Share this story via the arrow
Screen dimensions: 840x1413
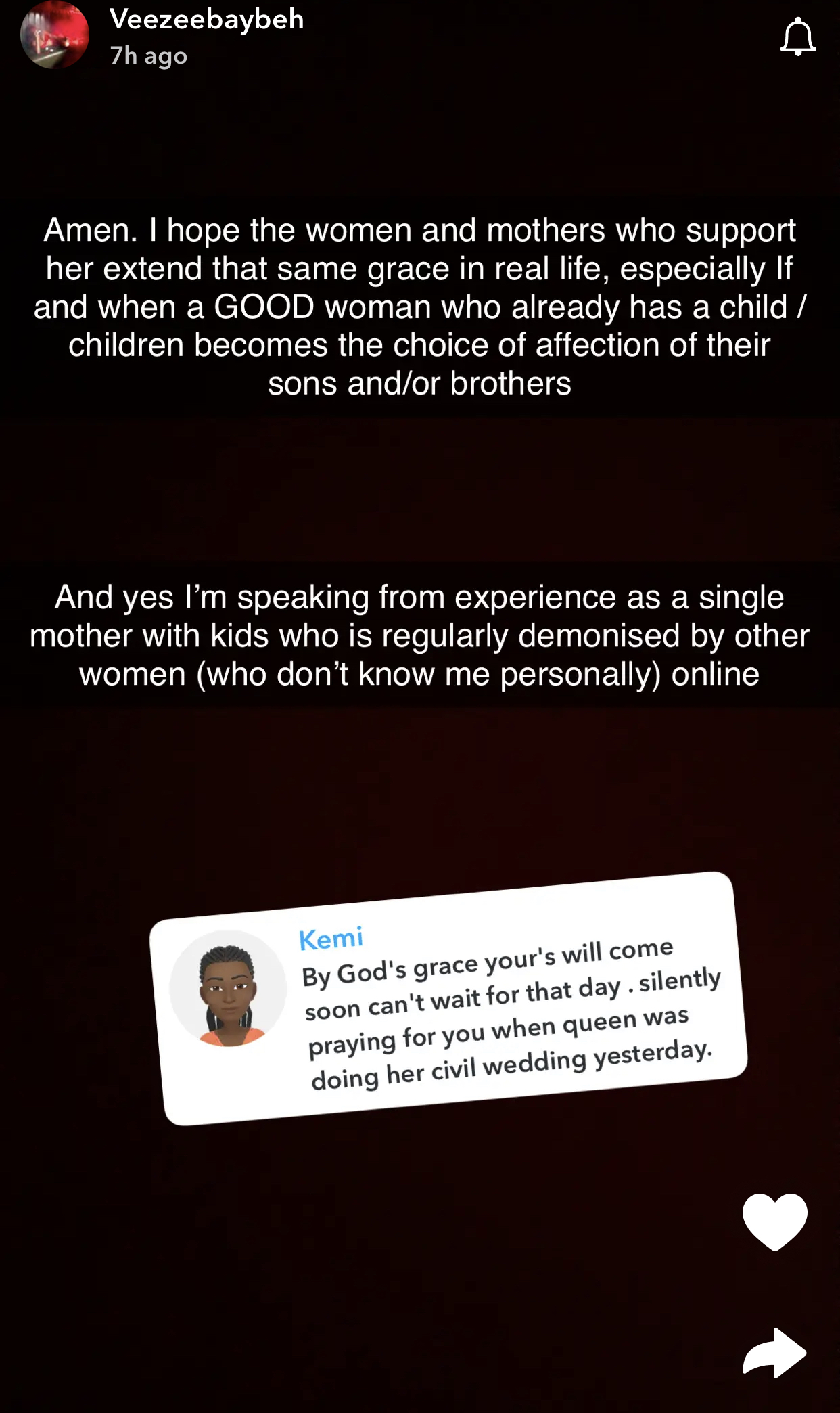tap(774, 1352)
